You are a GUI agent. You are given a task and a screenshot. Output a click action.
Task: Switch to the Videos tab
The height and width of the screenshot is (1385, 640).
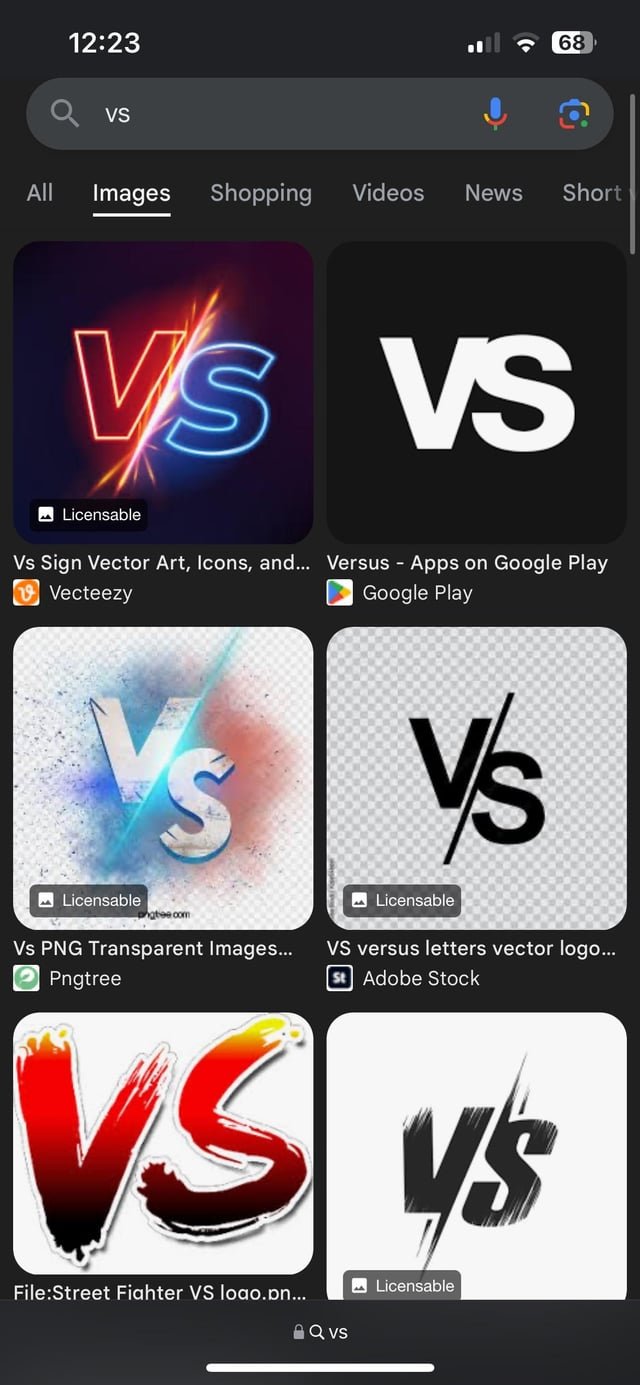pyautogui.click(x=388, y=193)
